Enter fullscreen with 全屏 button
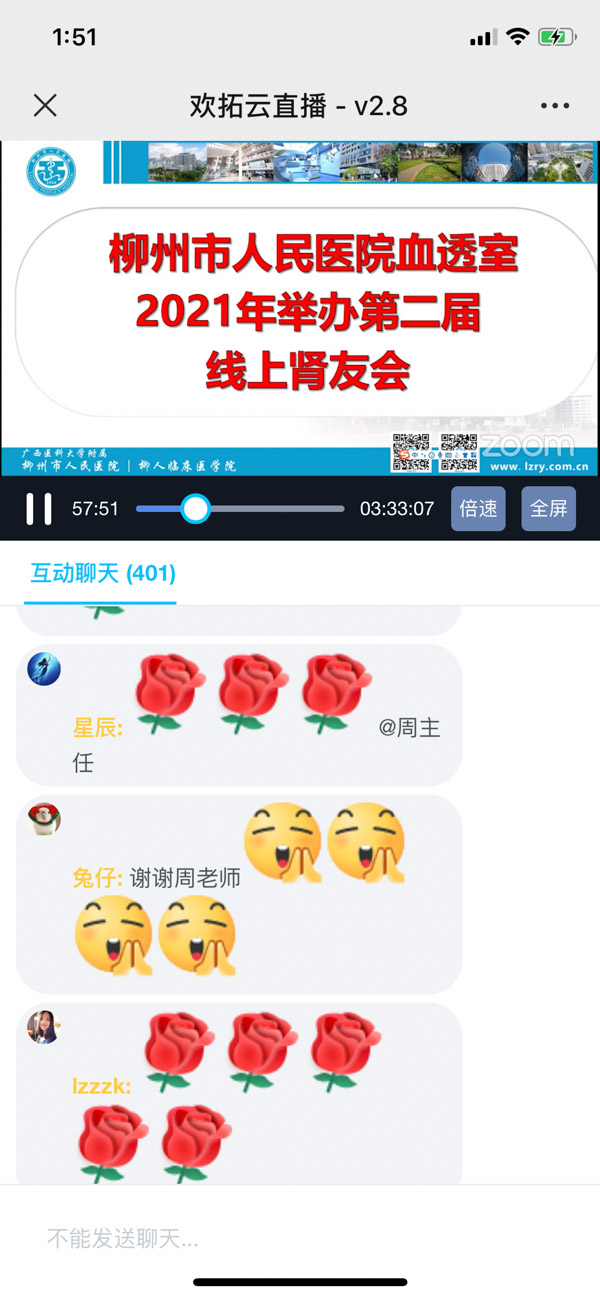Screen dimensions: 600x1299 548,509
